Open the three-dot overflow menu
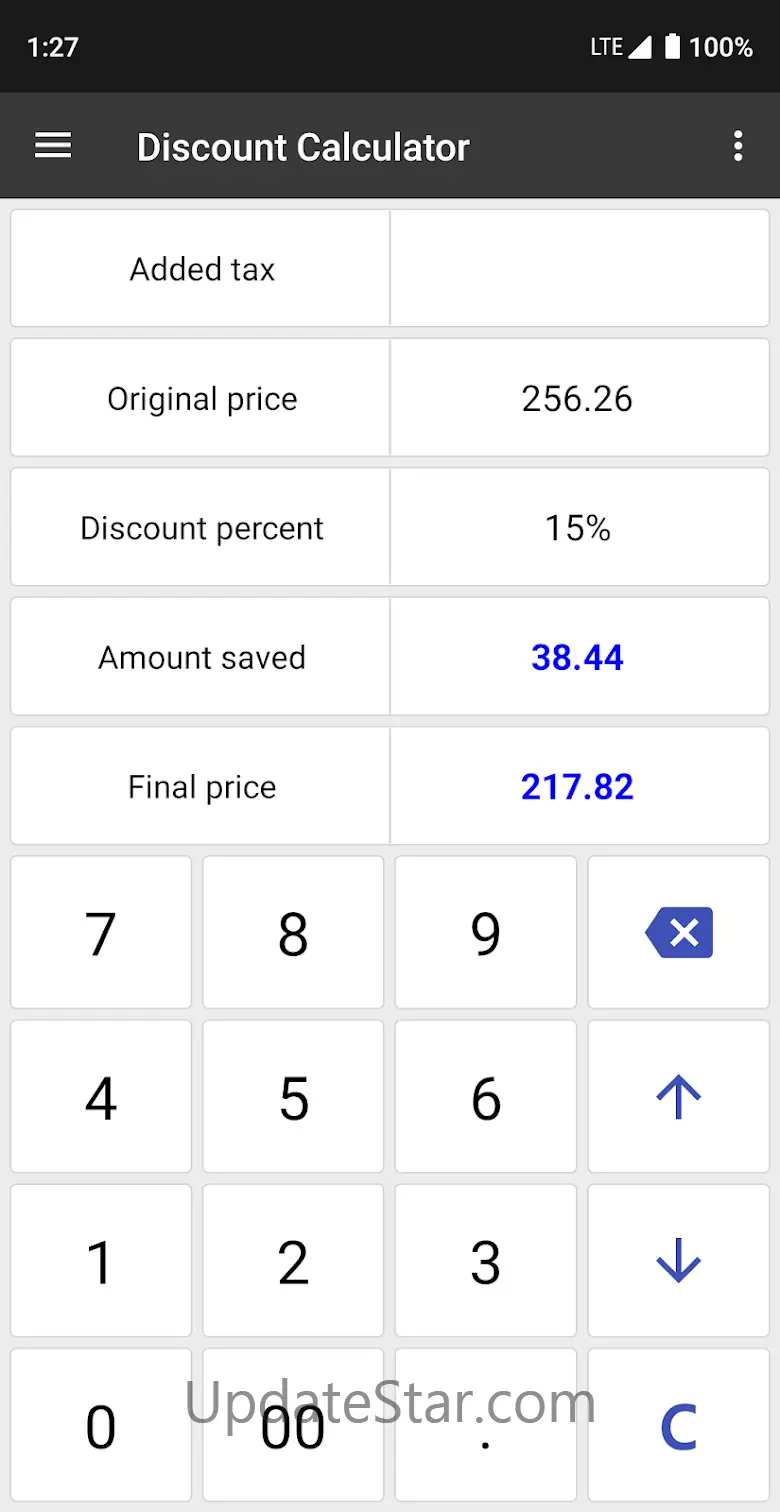Screen dimensions: 780x1512 pyautogui.click(x=738, y=146)
